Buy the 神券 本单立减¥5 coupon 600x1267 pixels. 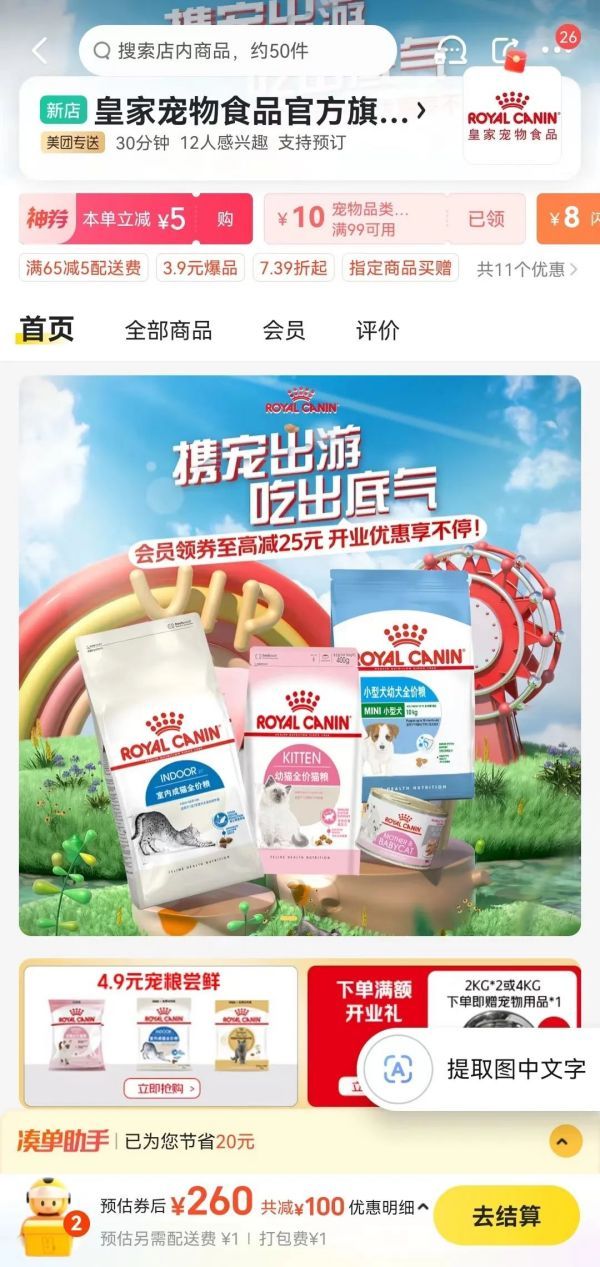[x=225, y=219]
